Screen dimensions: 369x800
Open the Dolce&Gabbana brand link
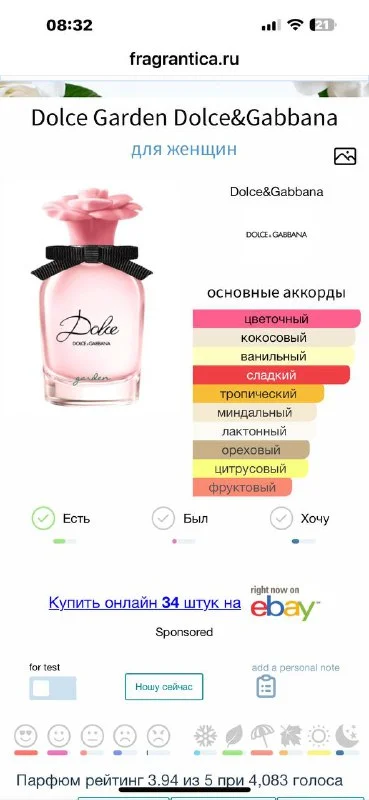pos(276,192)
